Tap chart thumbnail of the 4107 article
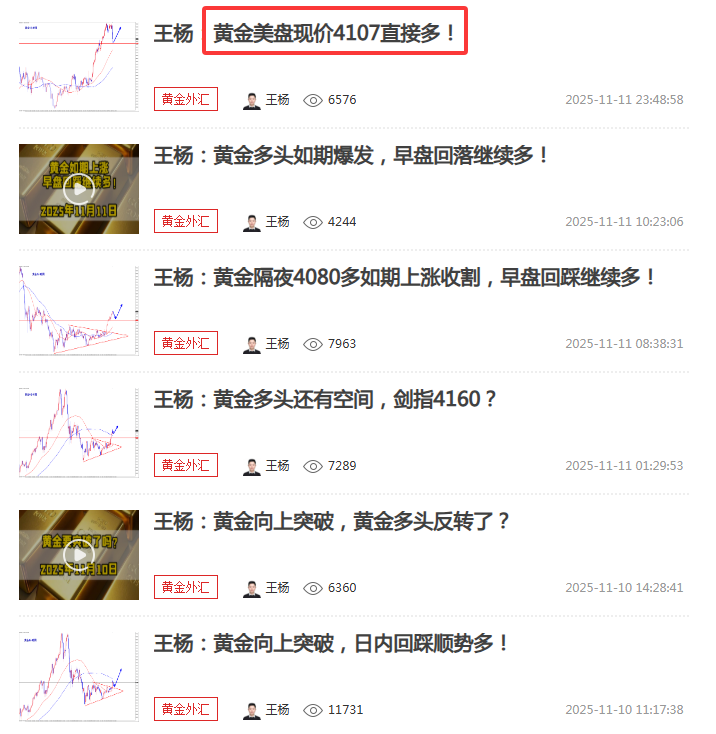The image size is (716, 734). [79, 66]
